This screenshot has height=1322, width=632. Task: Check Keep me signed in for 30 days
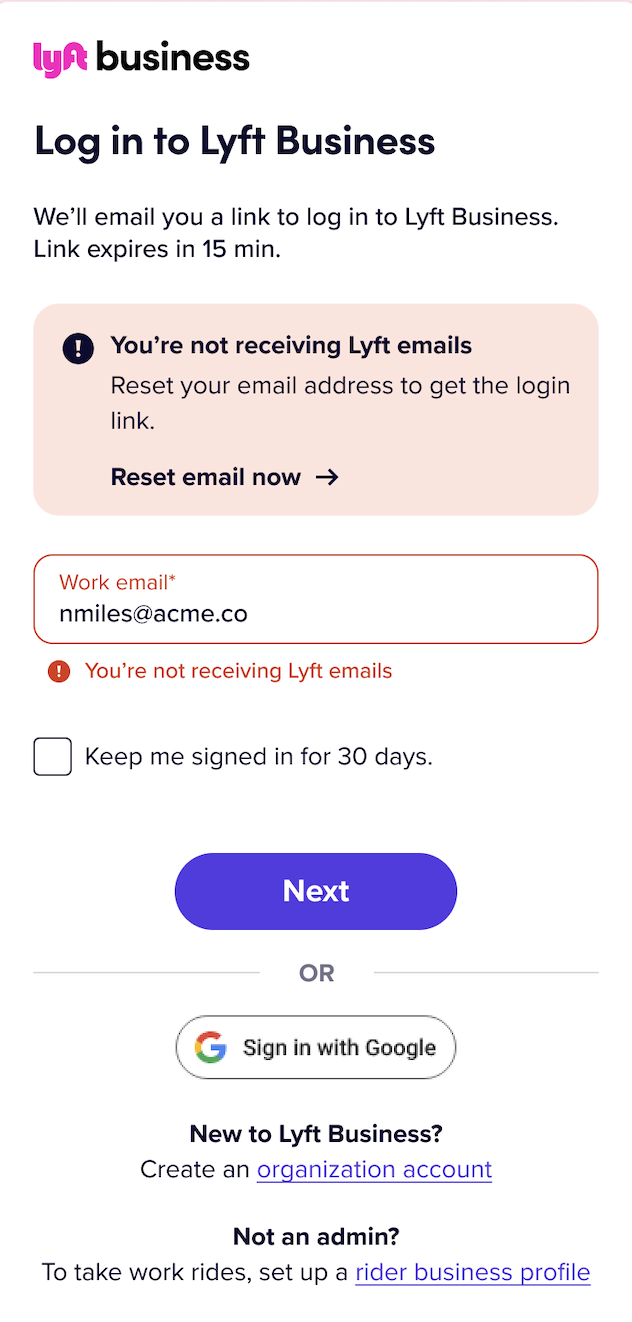pyautogui.click(x=53, y=757)
